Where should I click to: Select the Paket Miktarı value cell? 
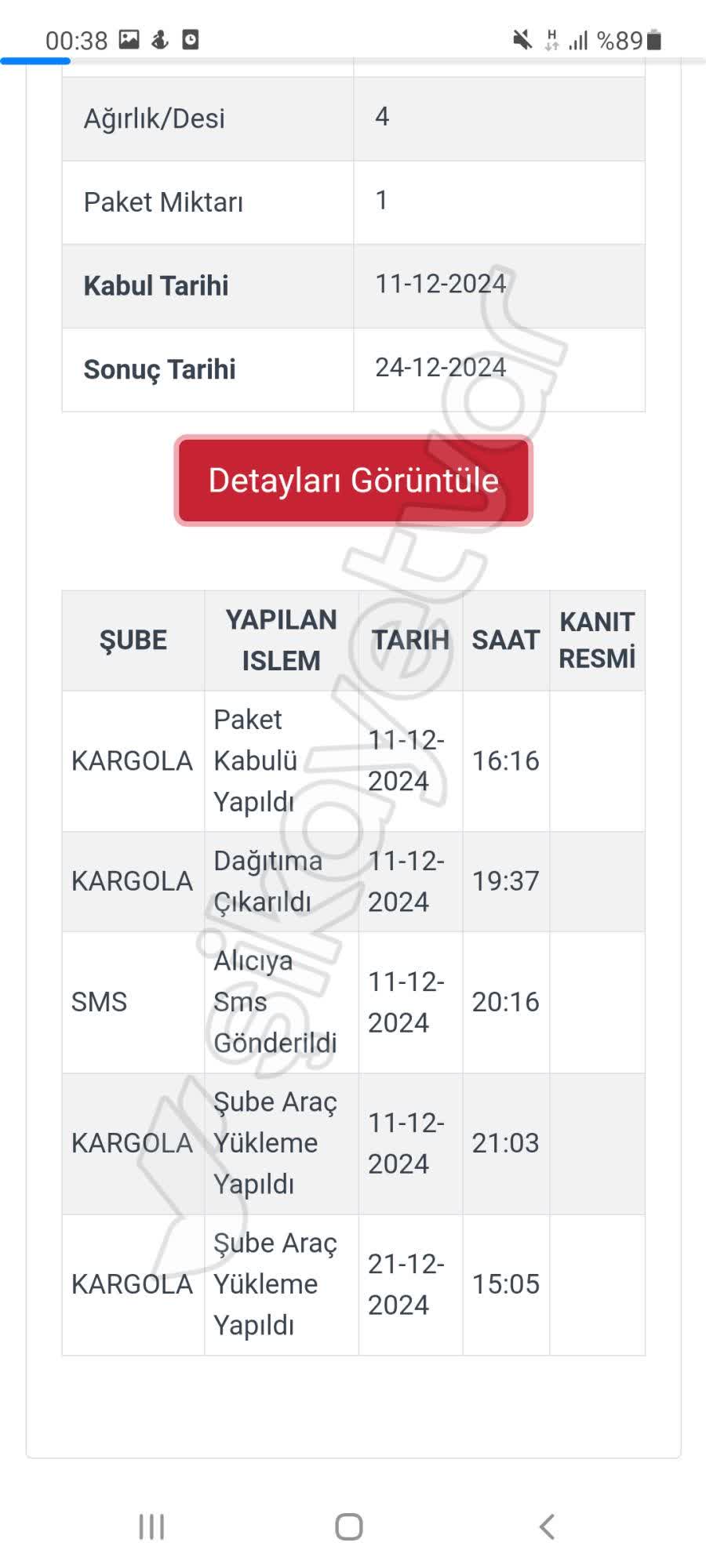tap(499, 201)
